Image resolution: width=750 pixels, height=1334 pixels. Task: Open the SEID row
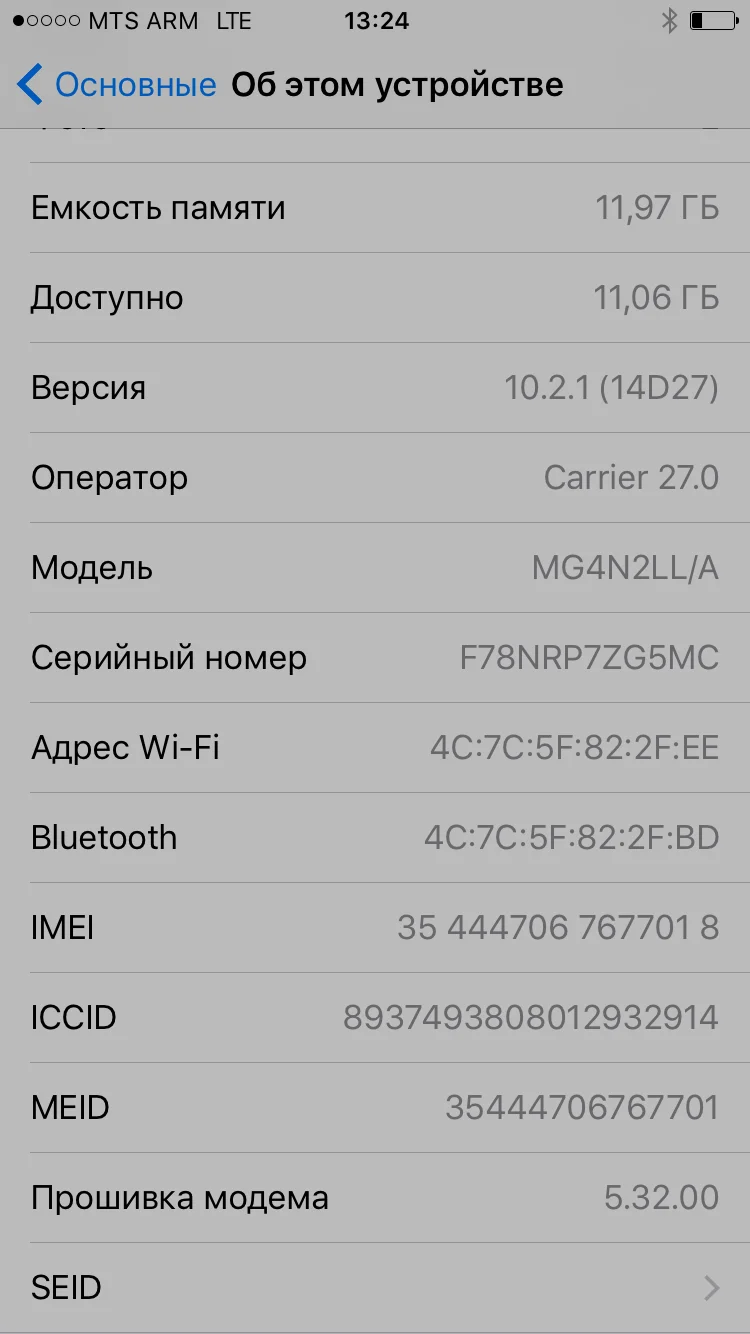pyautogui.click(x=375, y=1287)
